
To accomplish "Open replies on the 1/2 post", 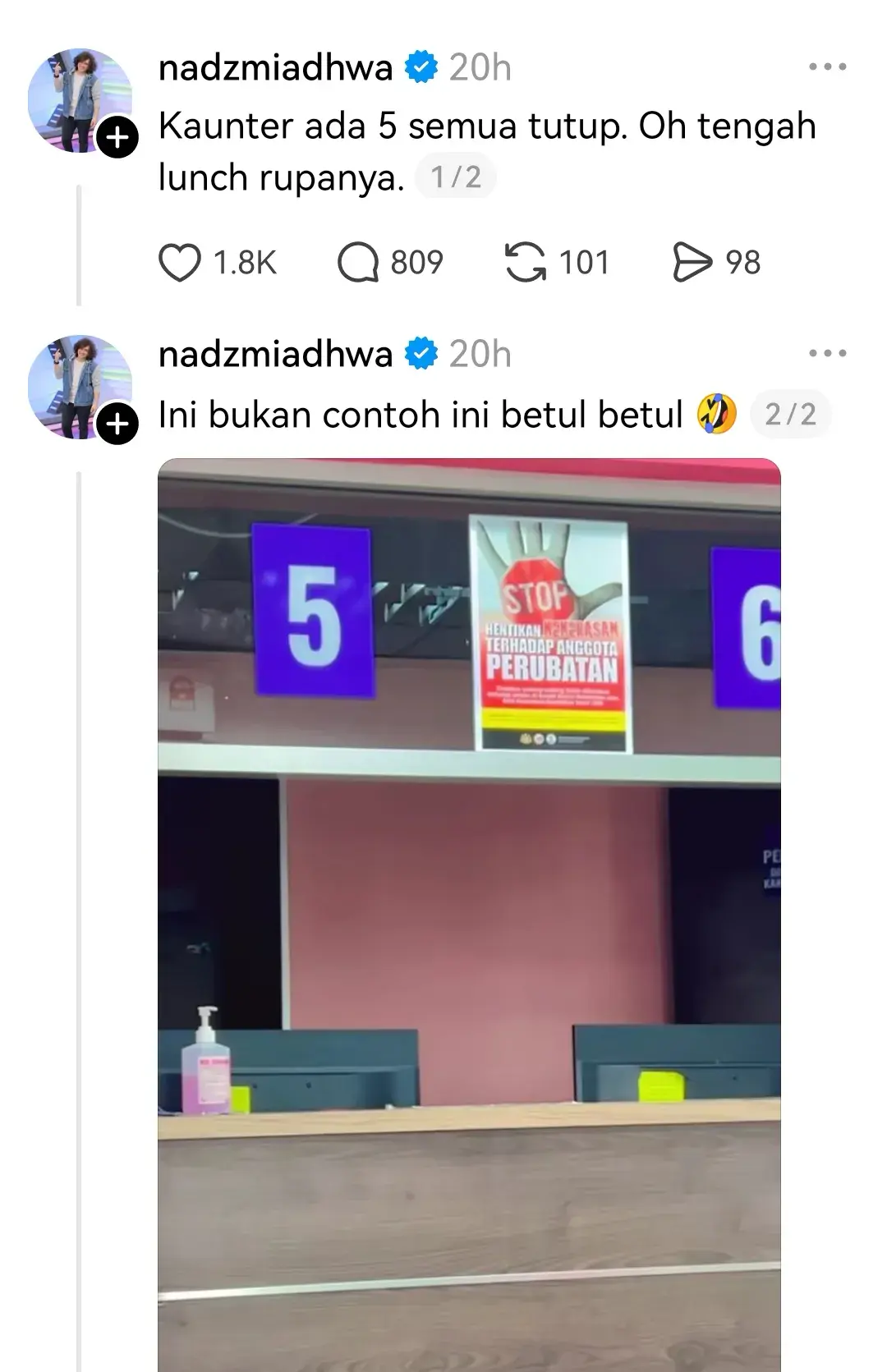I will [358, 263].
